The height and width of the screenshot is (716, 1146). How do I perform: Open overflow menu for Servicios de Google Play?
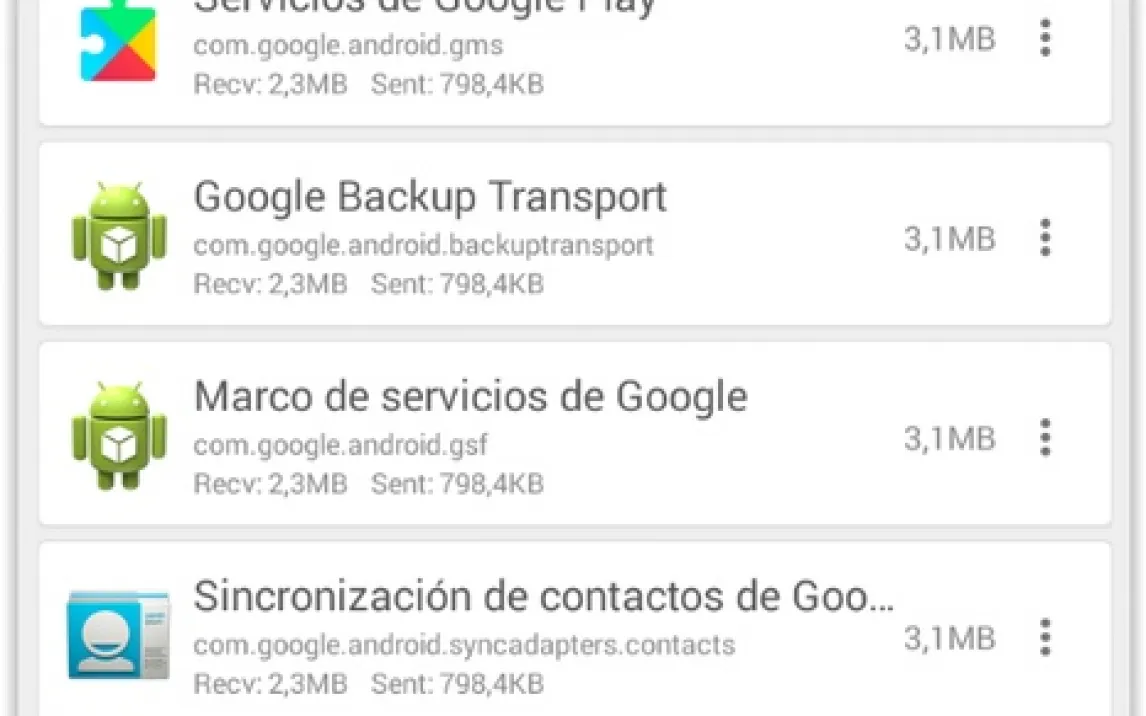[x=1045, y=37]
